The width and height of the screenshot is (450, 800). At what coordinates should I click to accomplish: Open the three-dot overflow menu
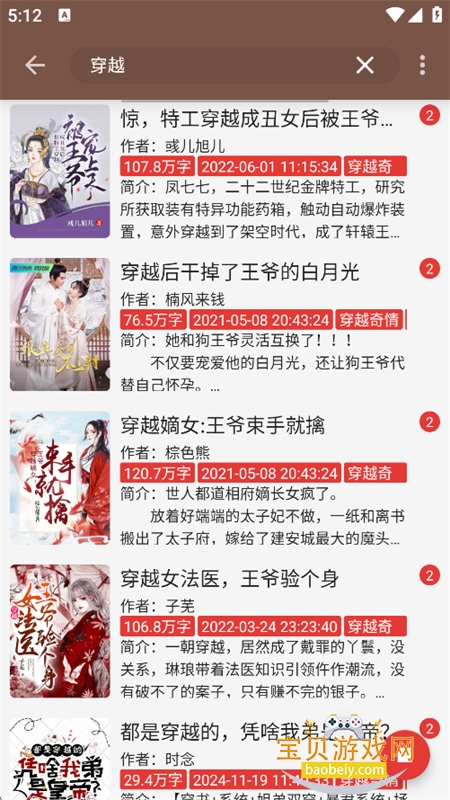tap(422, 65)
